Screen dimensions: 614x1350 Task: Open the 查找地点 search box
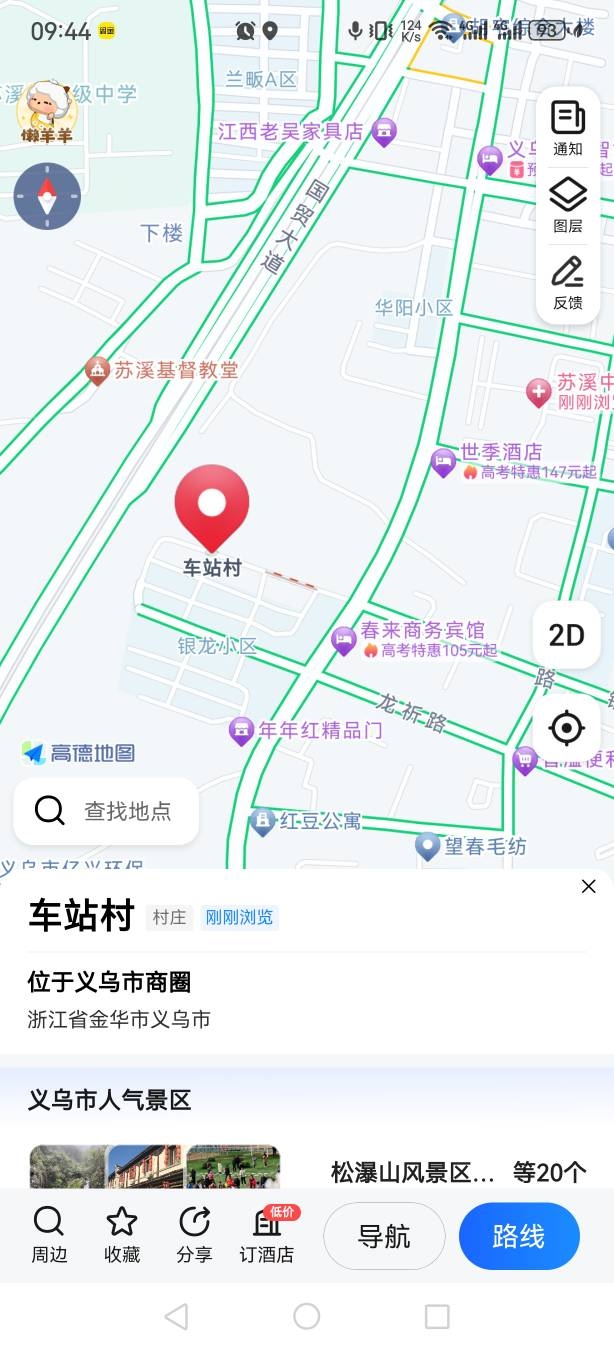(x=106, y=811)
